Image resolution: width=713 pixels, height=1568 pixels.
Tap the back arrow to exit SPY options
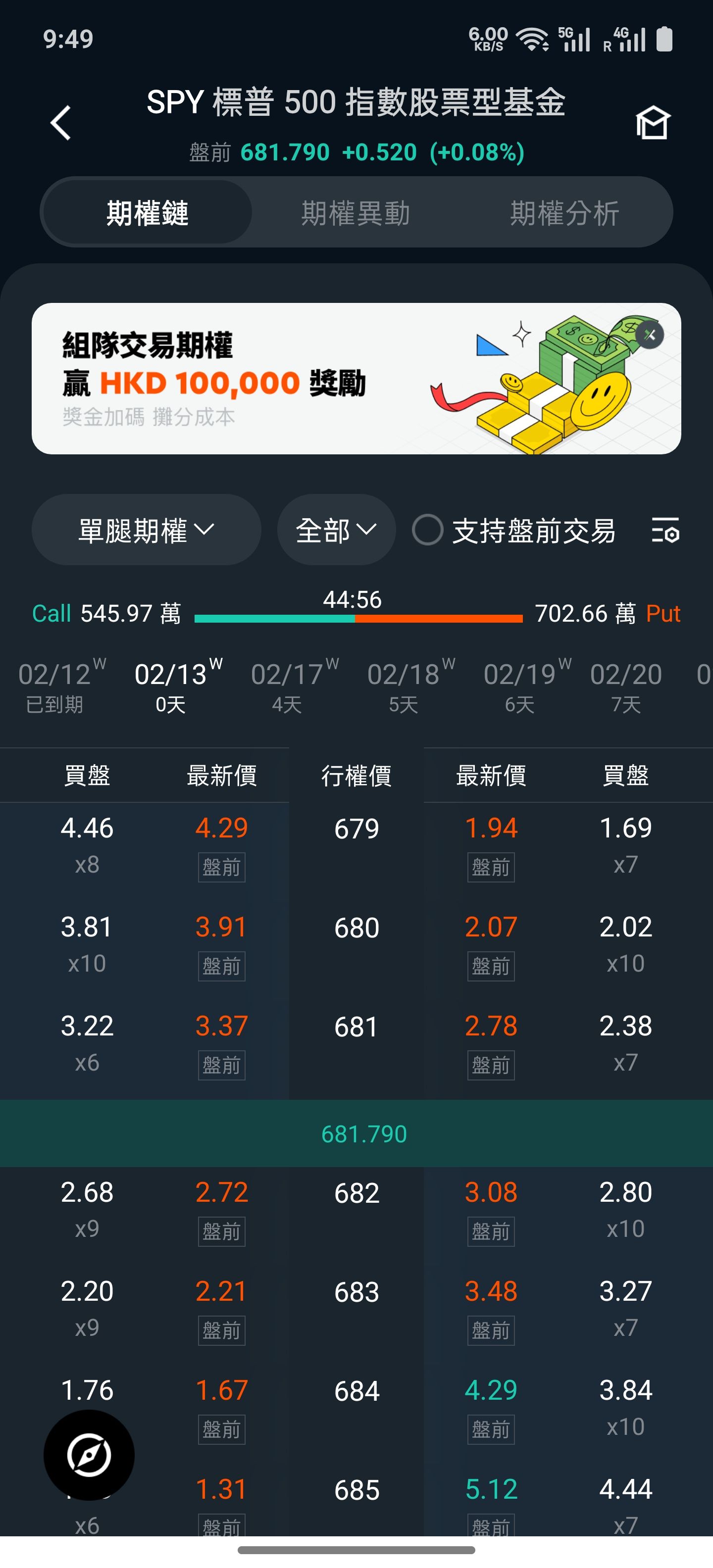coord(59,123)
